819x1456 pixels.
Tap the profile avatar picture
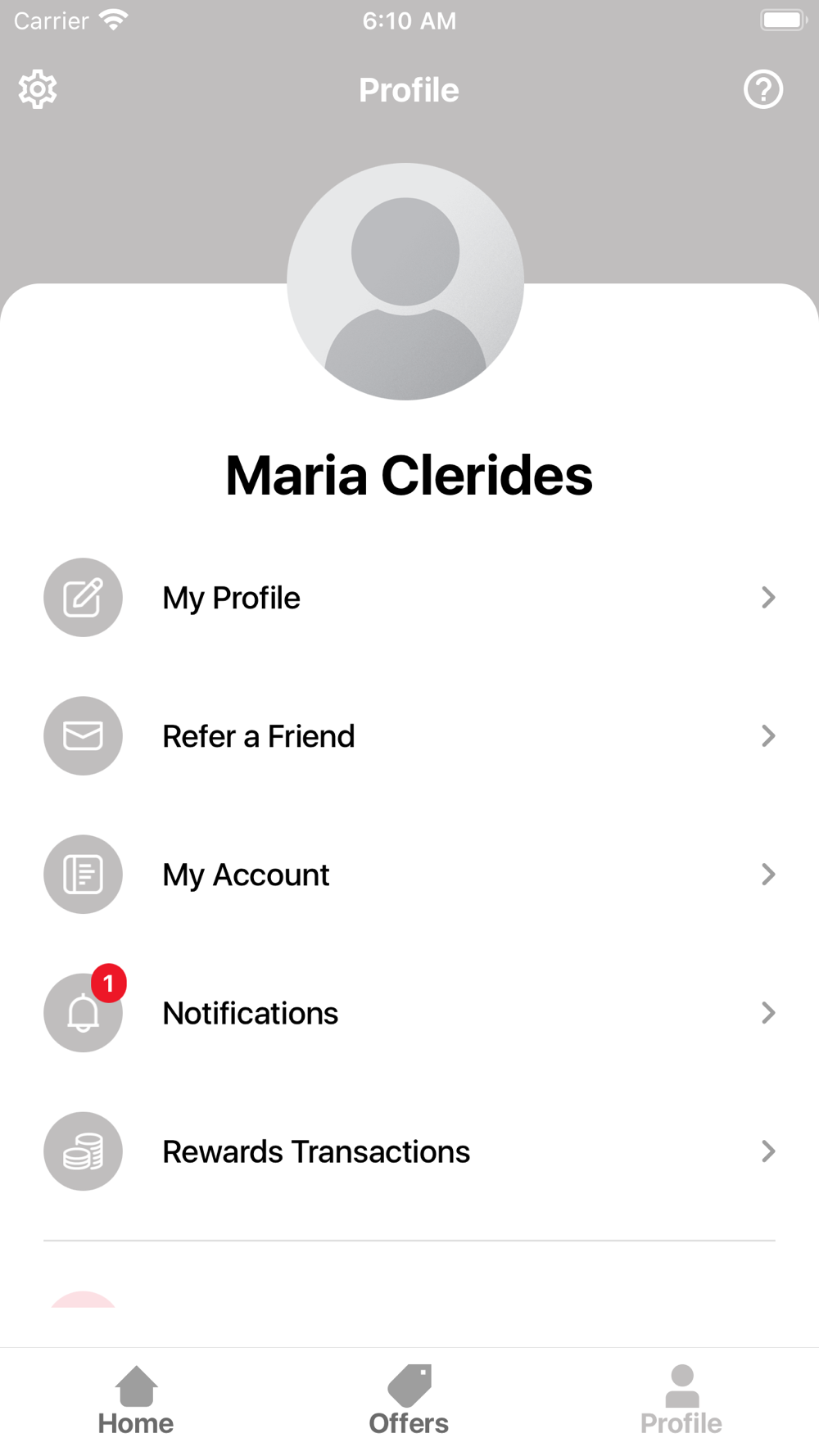click(405, 282)
